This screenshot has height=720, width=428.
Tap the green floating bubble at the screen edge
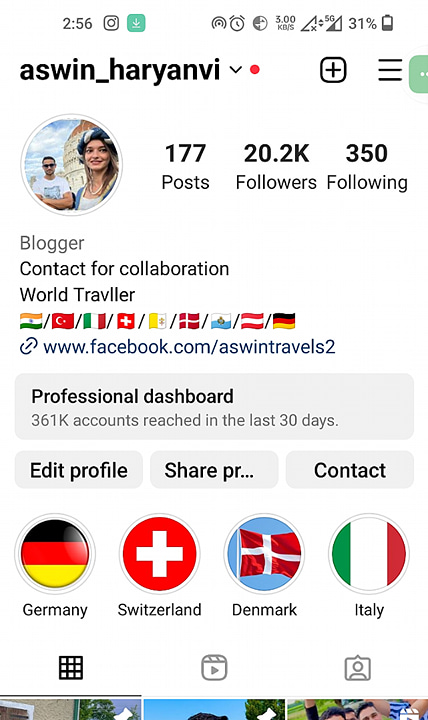coord(419,74)
